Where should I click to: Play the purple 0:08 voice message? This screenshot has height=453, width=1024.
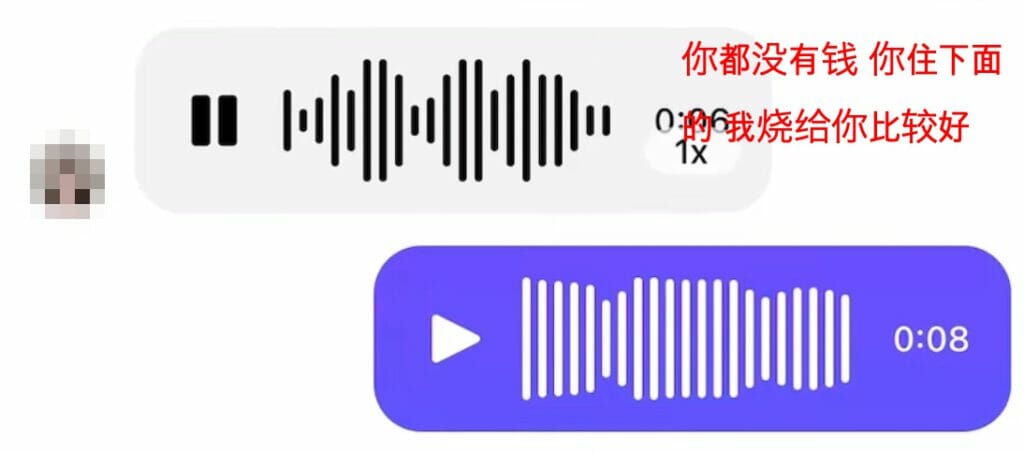pyautogui.click(x=455, y=339)
